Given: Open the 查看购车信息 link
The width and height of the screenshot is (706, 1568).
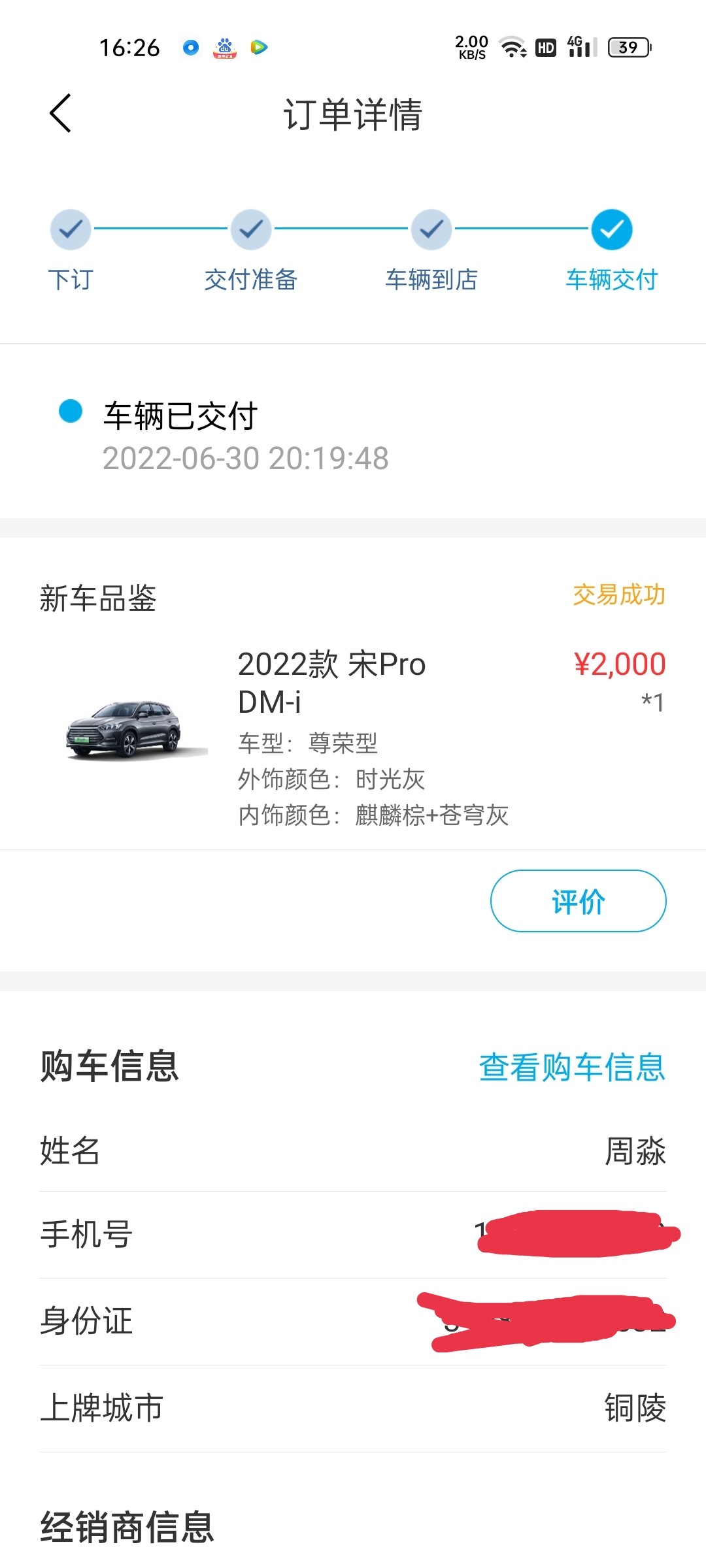Looking at the screenshot, I should (x=572, y=1068).
